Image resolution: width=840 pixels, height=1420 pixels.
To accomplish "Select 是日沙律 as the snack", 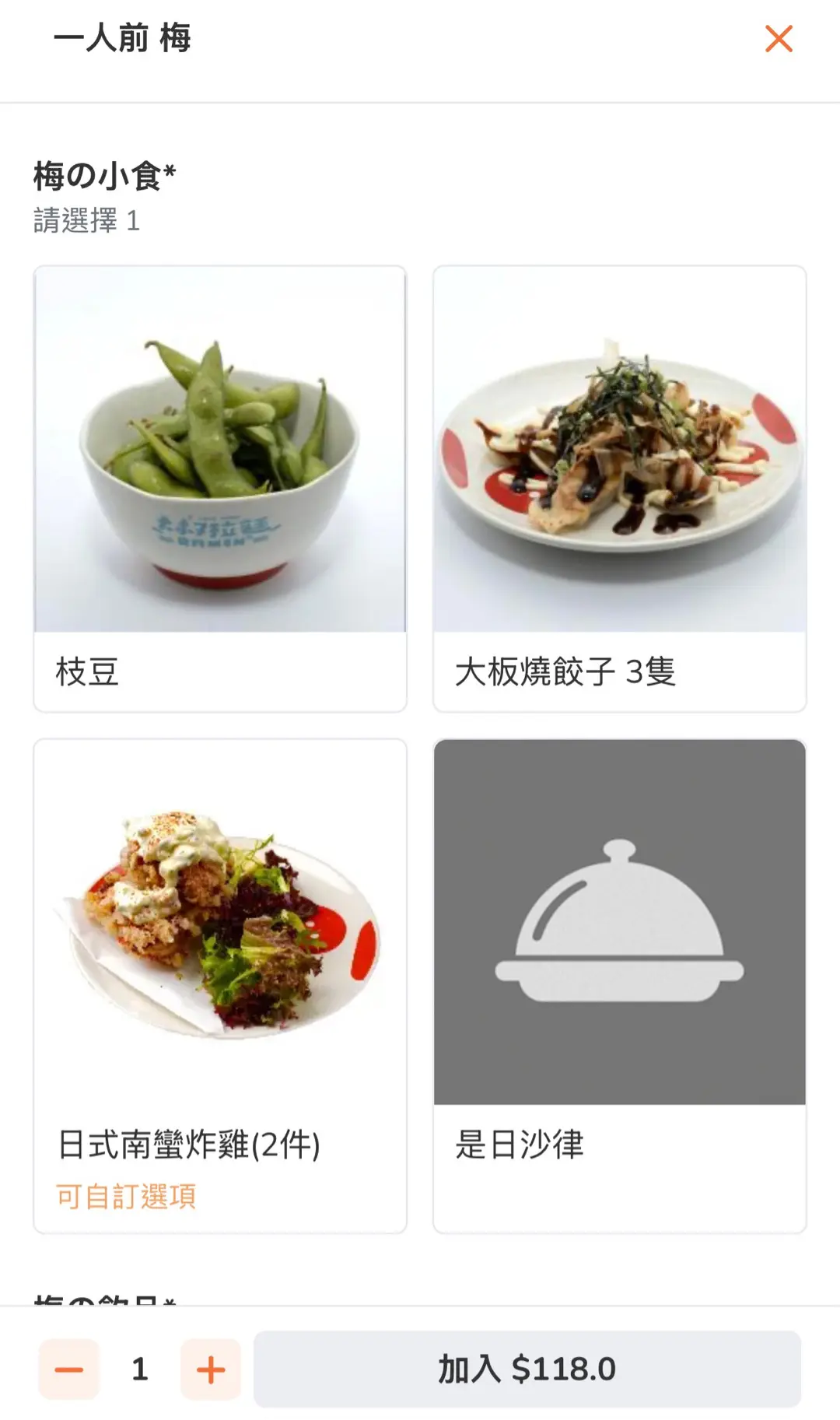I will click(x=619, y=985).
